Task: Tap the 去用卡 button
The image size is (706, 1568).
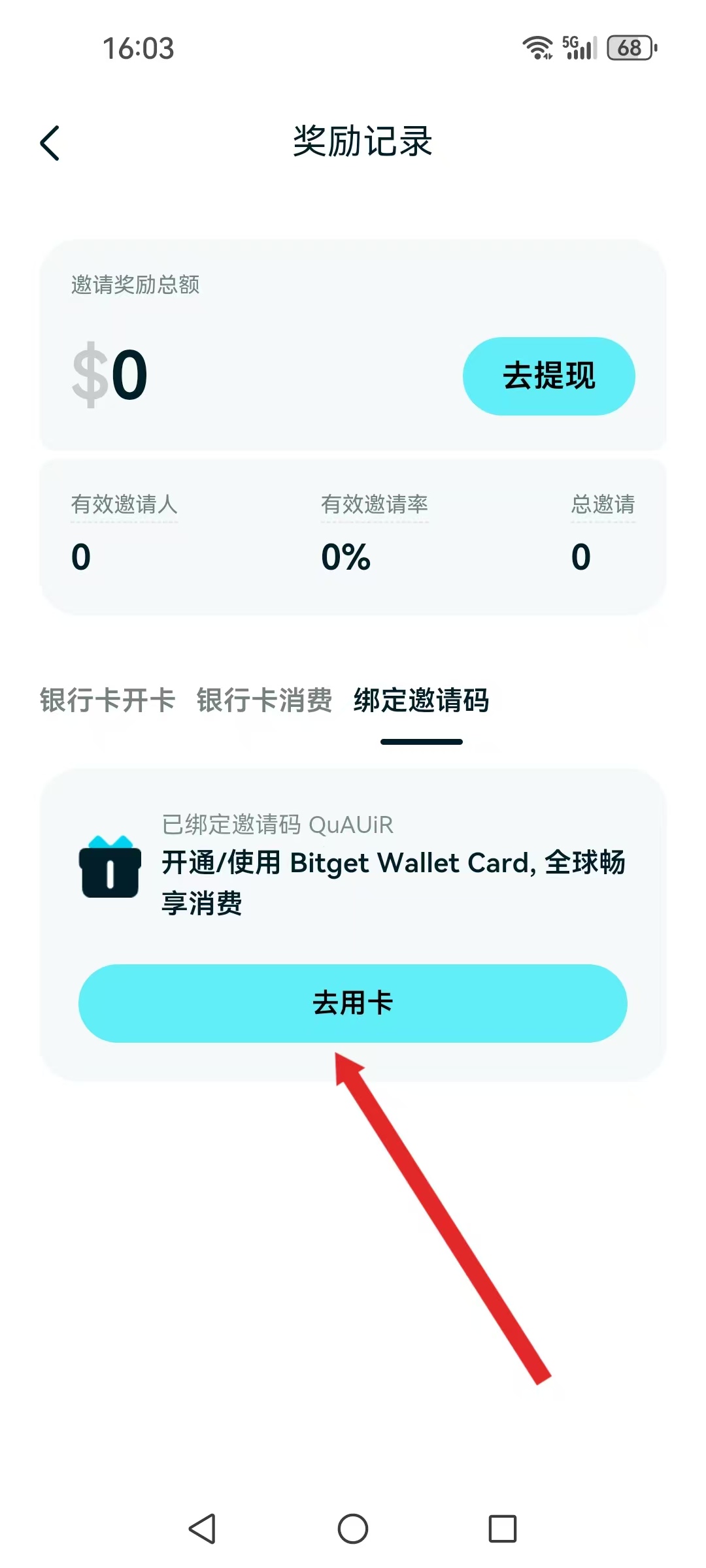Action: [x=353, y=1003]
